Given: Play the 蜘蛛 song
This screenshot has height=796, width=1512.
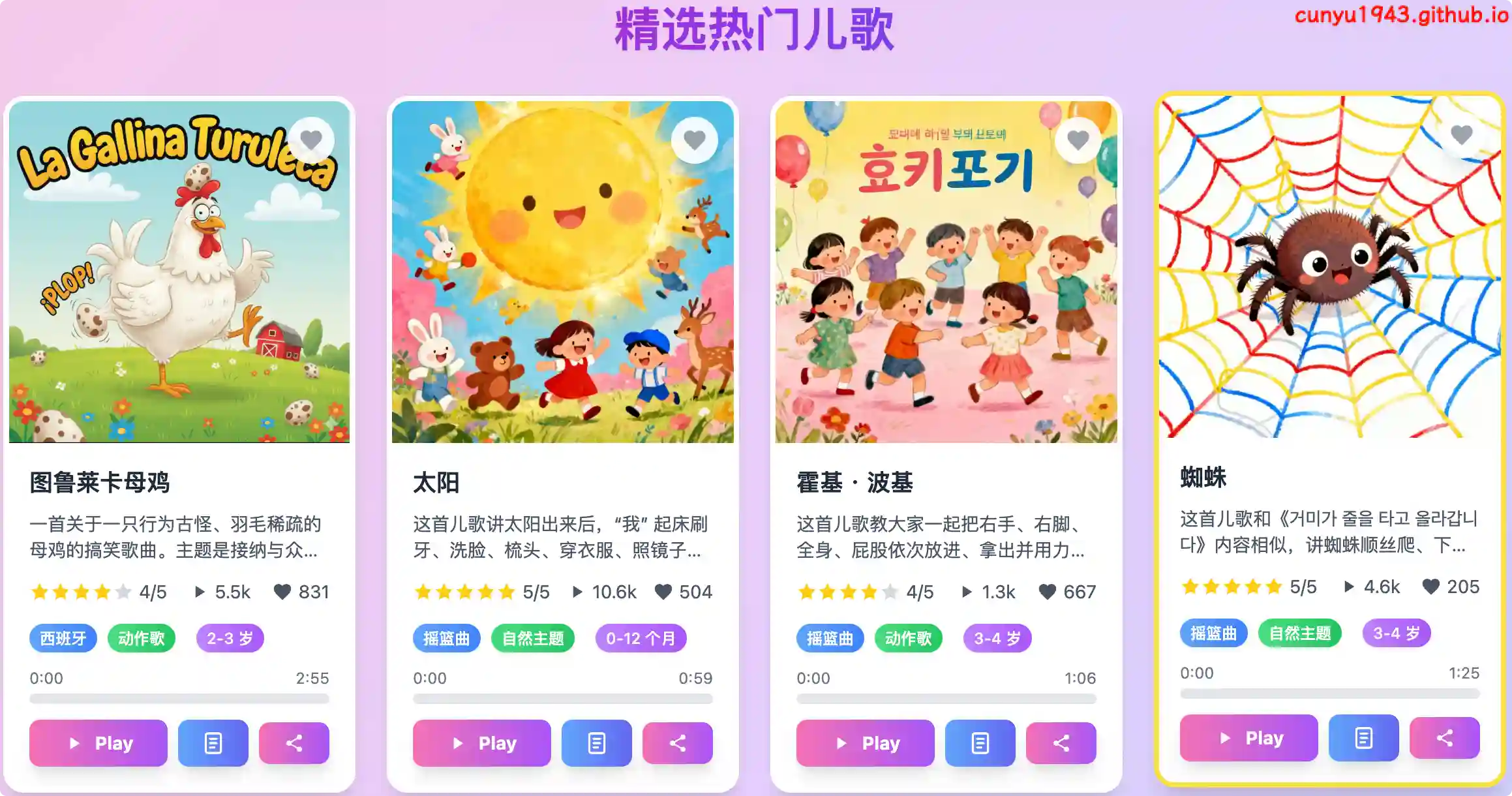Looking at the screenshot, I should [1249, 737].
